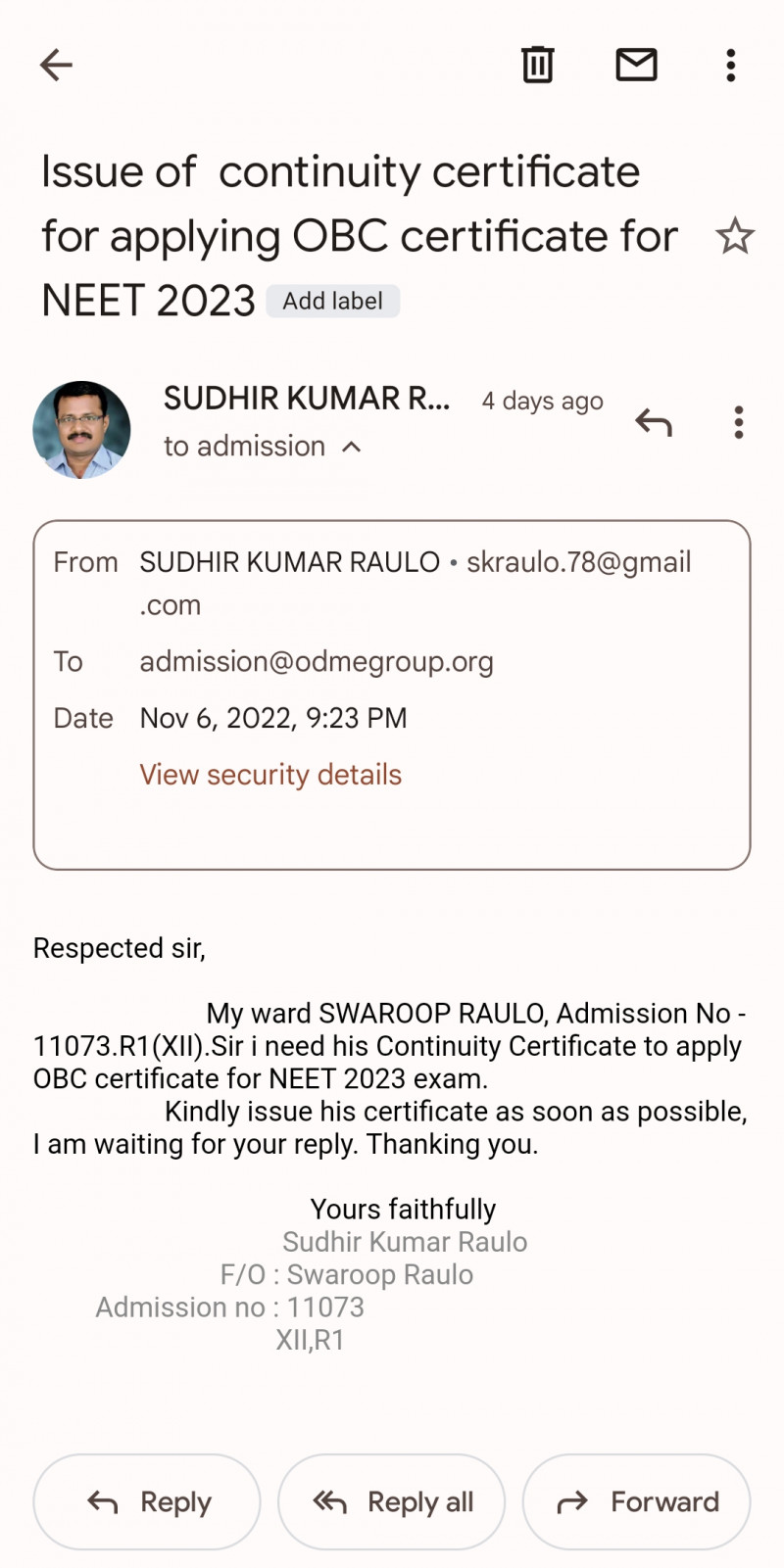Open View security details
Image resolution: width=784 pixels, height=1568 pixels.
coord(270,775)
